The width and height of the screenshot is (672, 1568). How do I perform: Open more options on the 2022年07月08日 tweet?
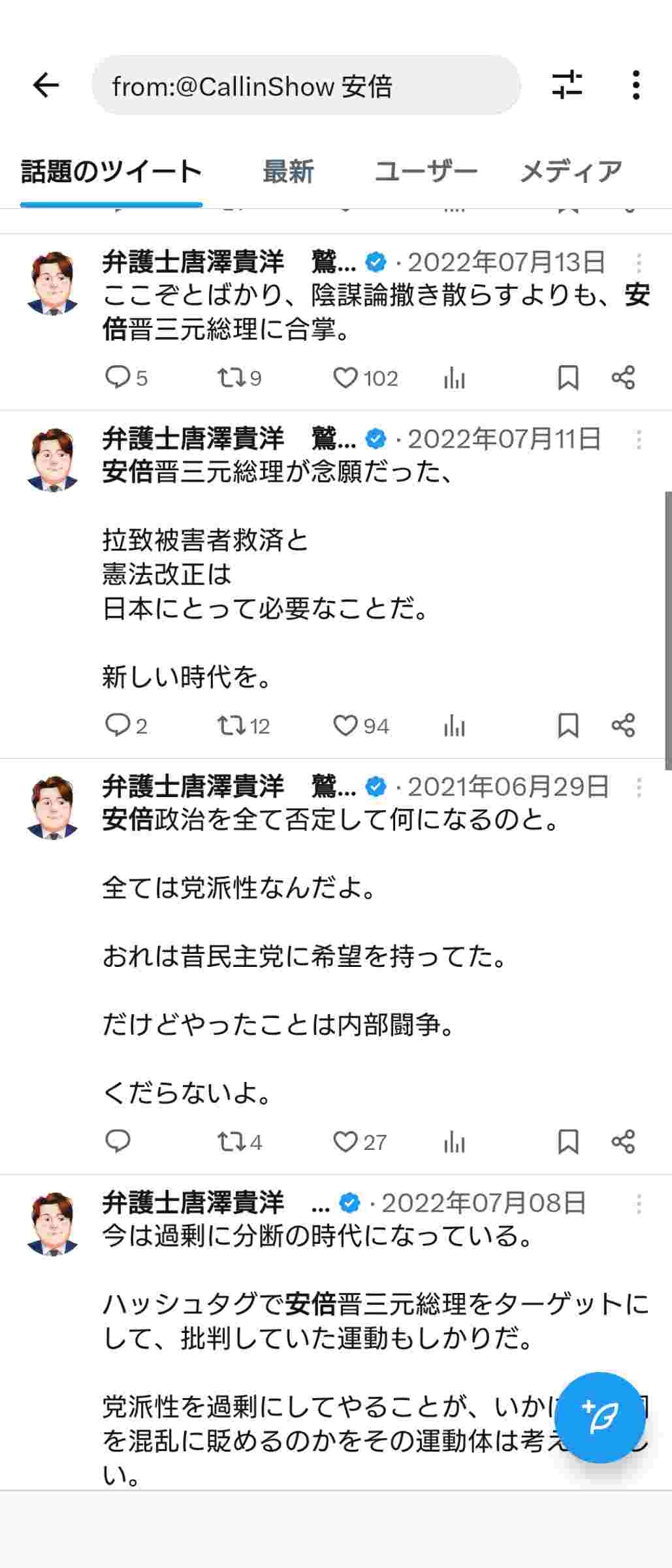[638, 1203]
